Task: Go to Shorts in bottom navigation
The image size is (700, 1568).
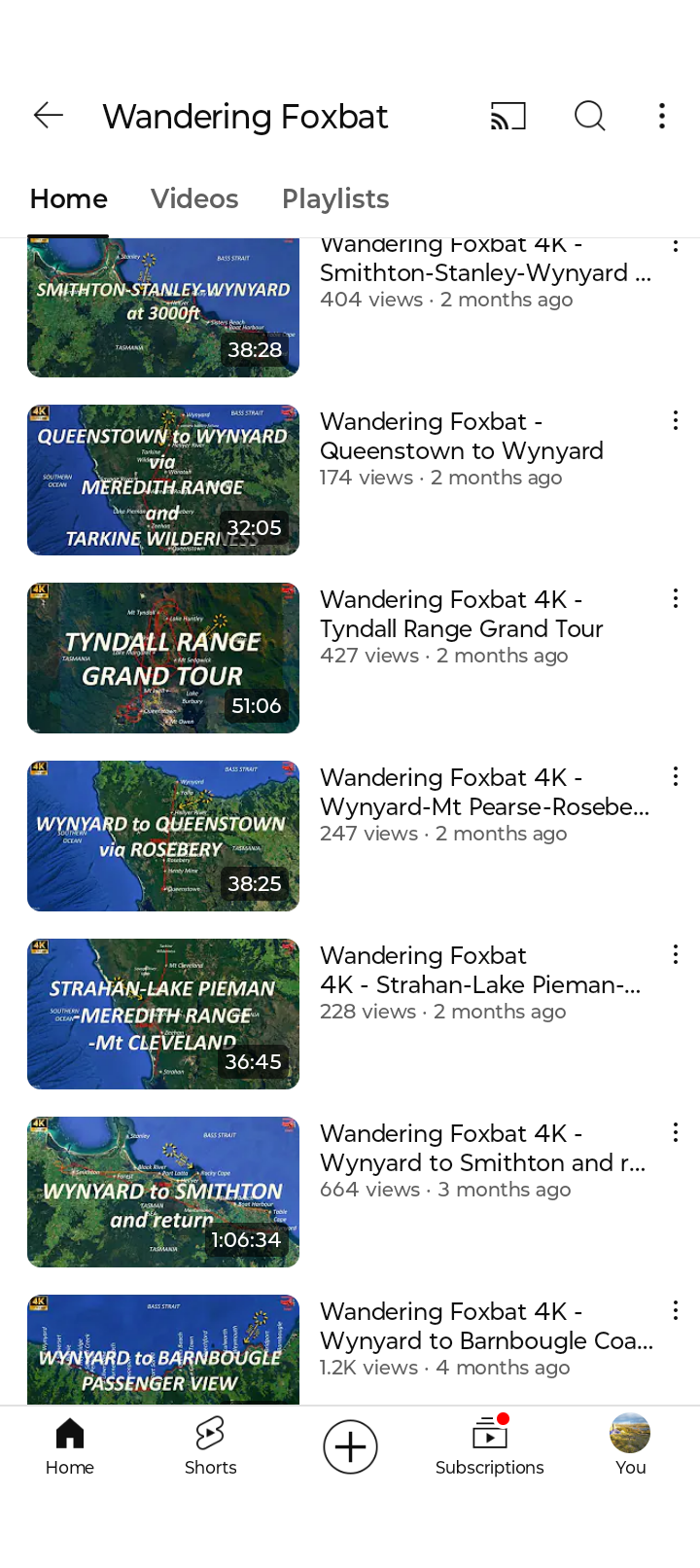Action: pos(210,1446)
